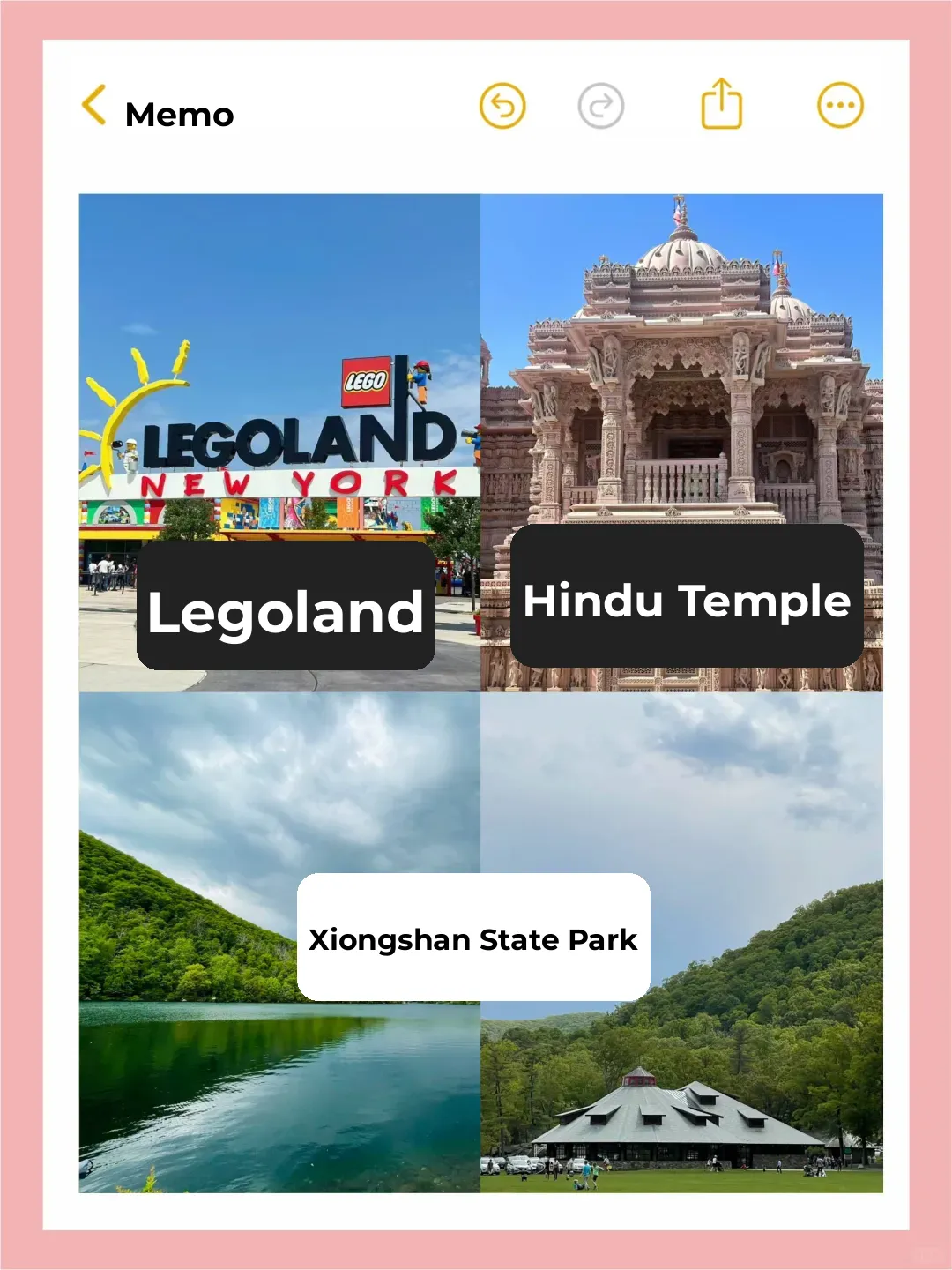Viewport: 952px width, 1270px height.
Task: Tap the Memo title to go back
Action: 179,113
